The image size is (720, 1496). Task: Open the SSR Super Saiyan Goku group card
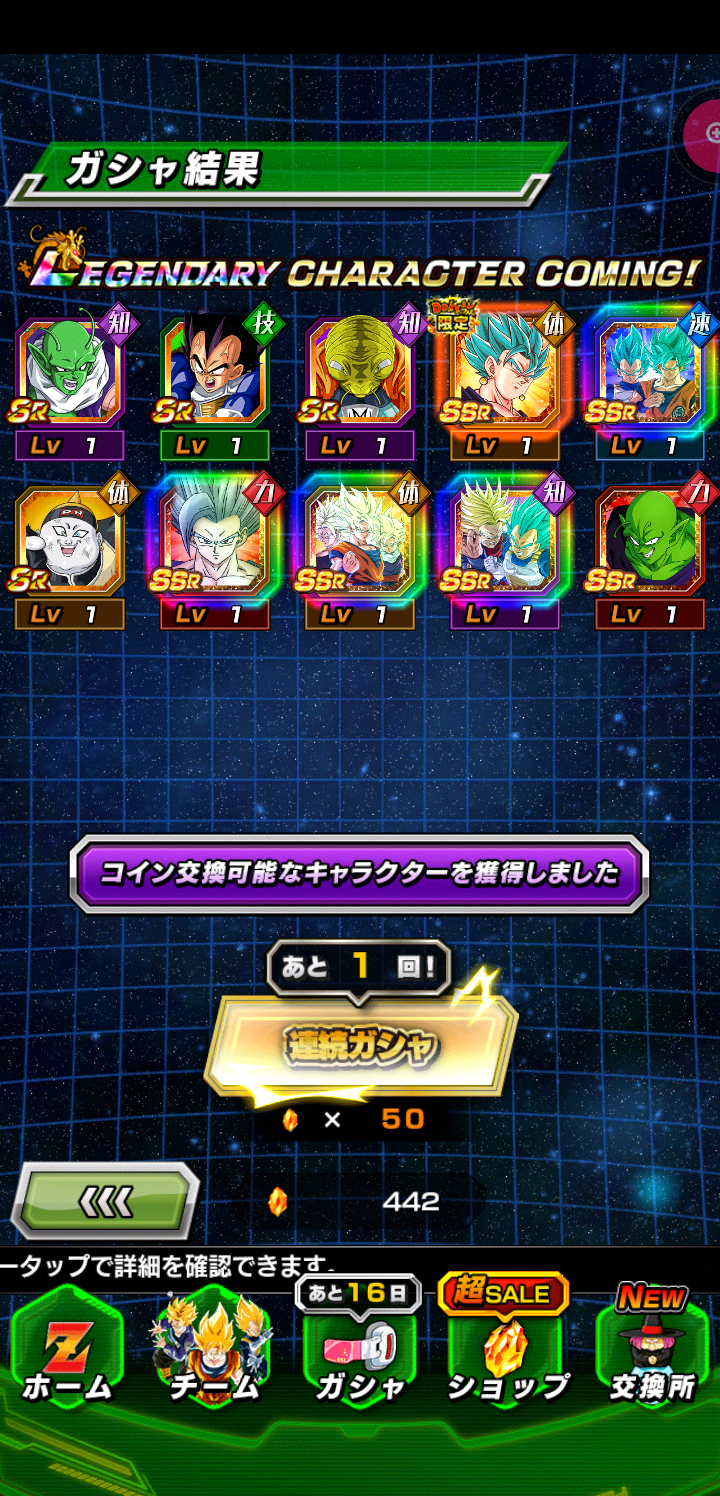(360, 554)
